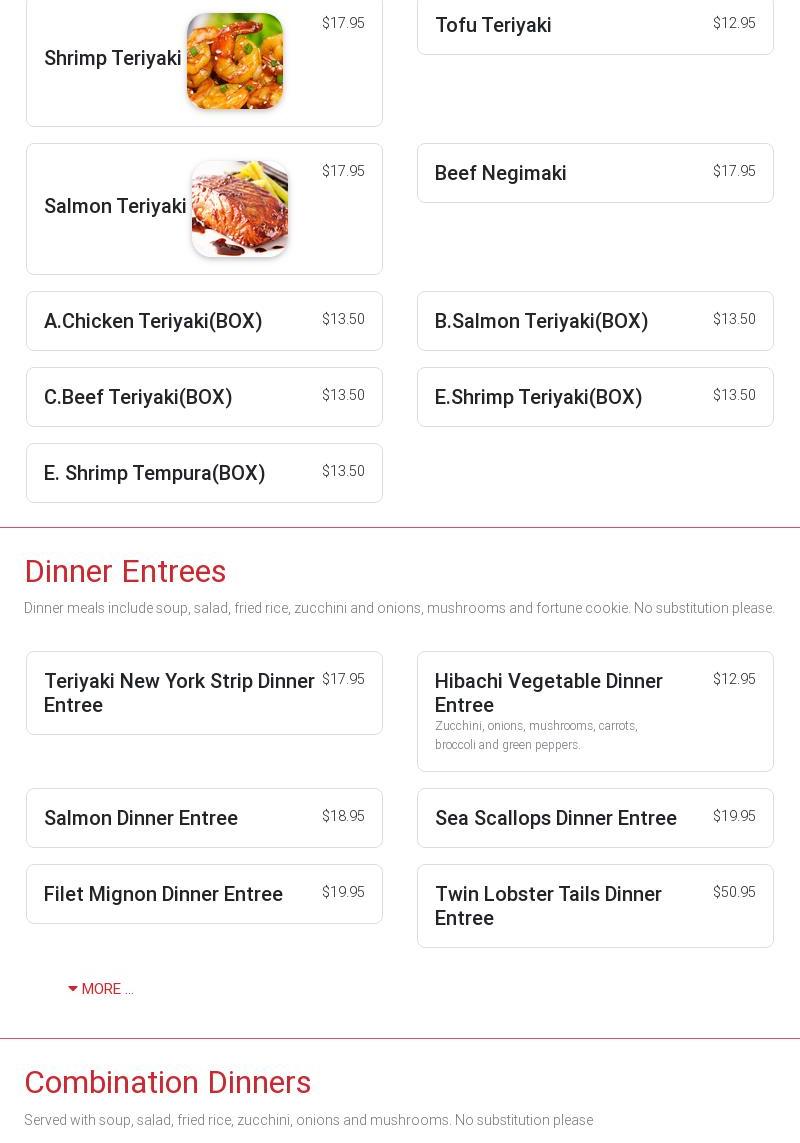Image resolution: width=800 pixels, height=1143 pixels.
Task: Choose Beef Negimaki from the menu
Action: click(x=500, y=173)
